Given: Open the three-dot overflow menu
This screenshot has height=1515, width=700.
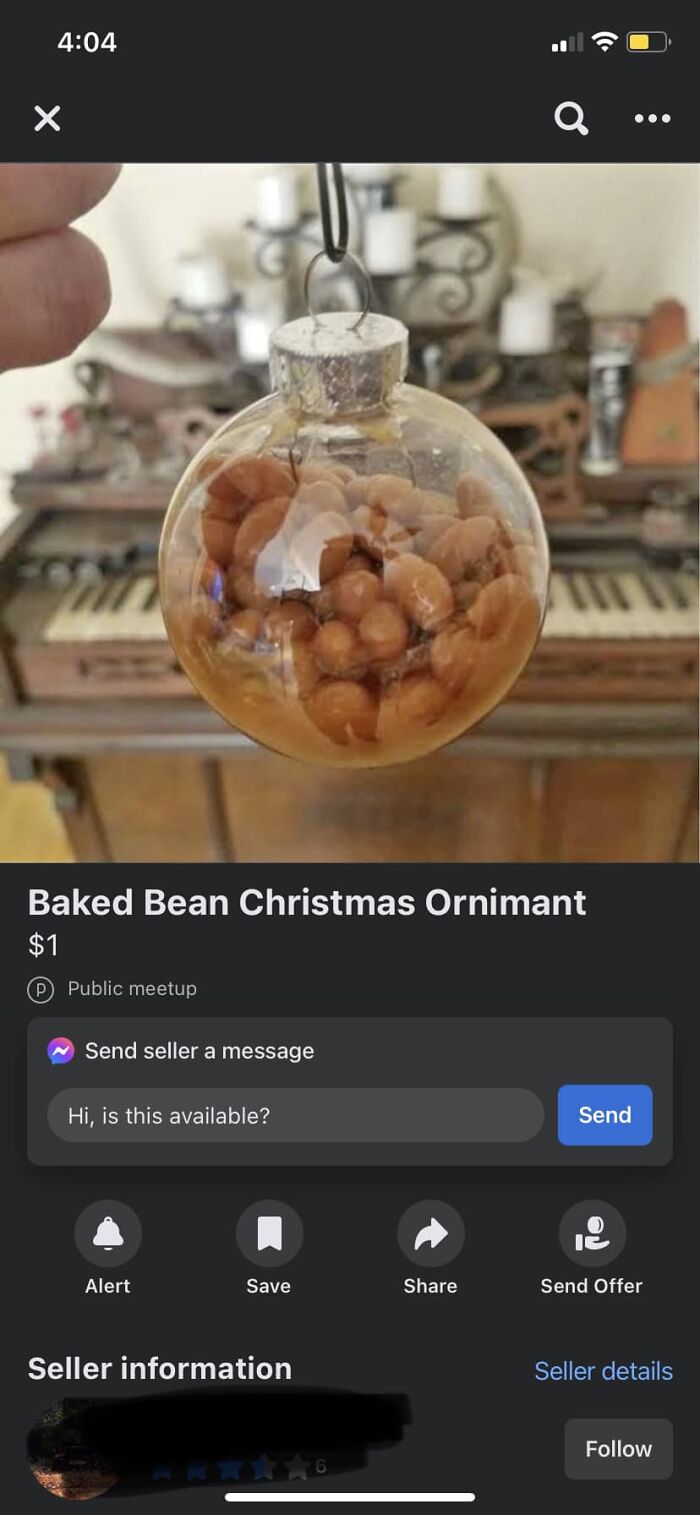Looking at the screenshot, I should point(652,119).
